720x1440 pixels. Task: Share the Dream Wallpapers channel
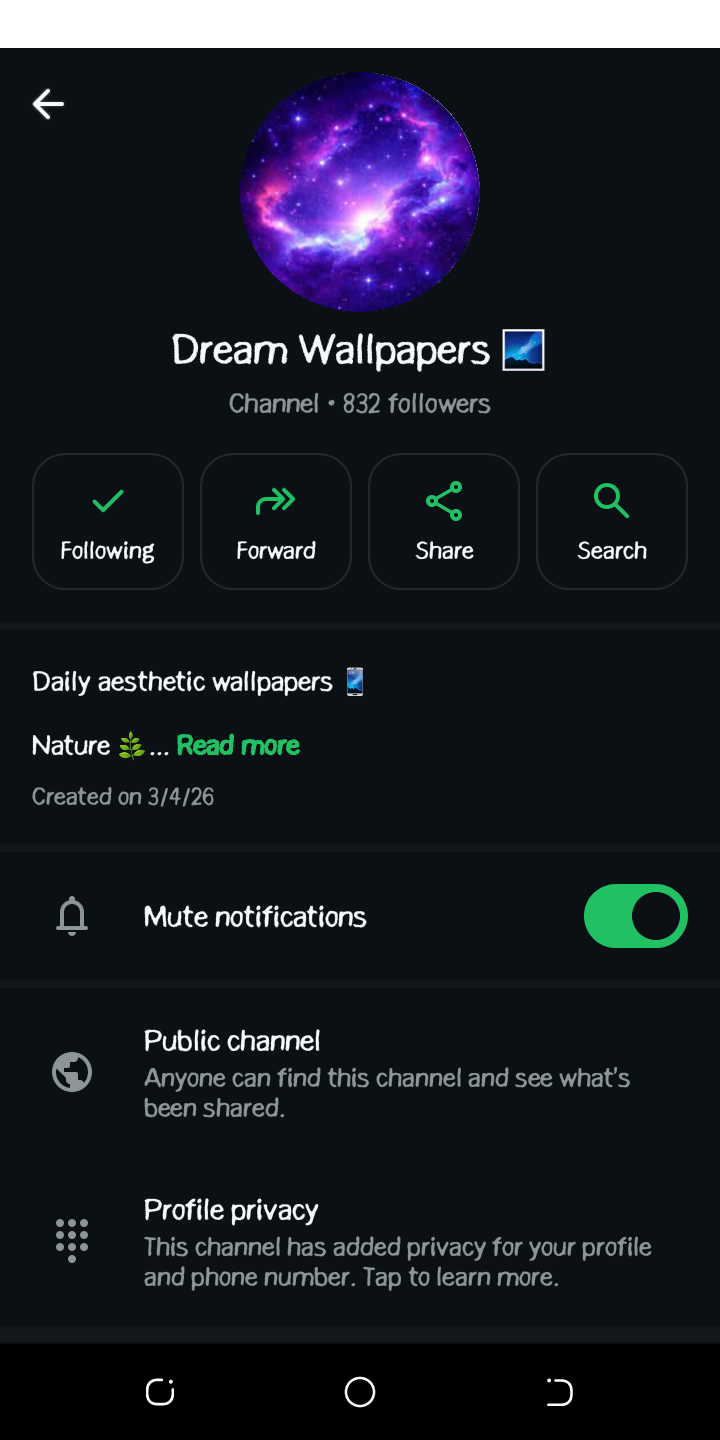point(444,521)
